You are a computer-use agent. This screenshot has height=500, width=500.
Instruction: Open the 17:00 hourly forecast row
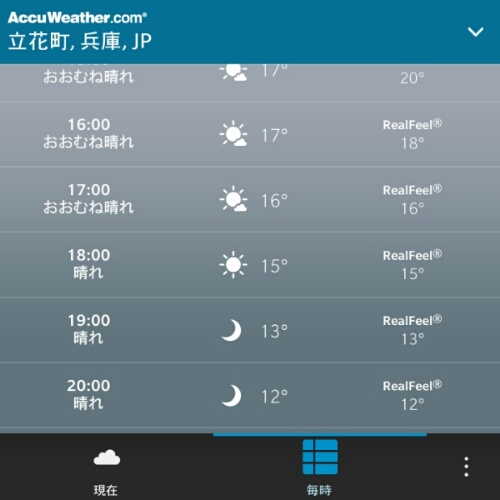tap(250, 199)
